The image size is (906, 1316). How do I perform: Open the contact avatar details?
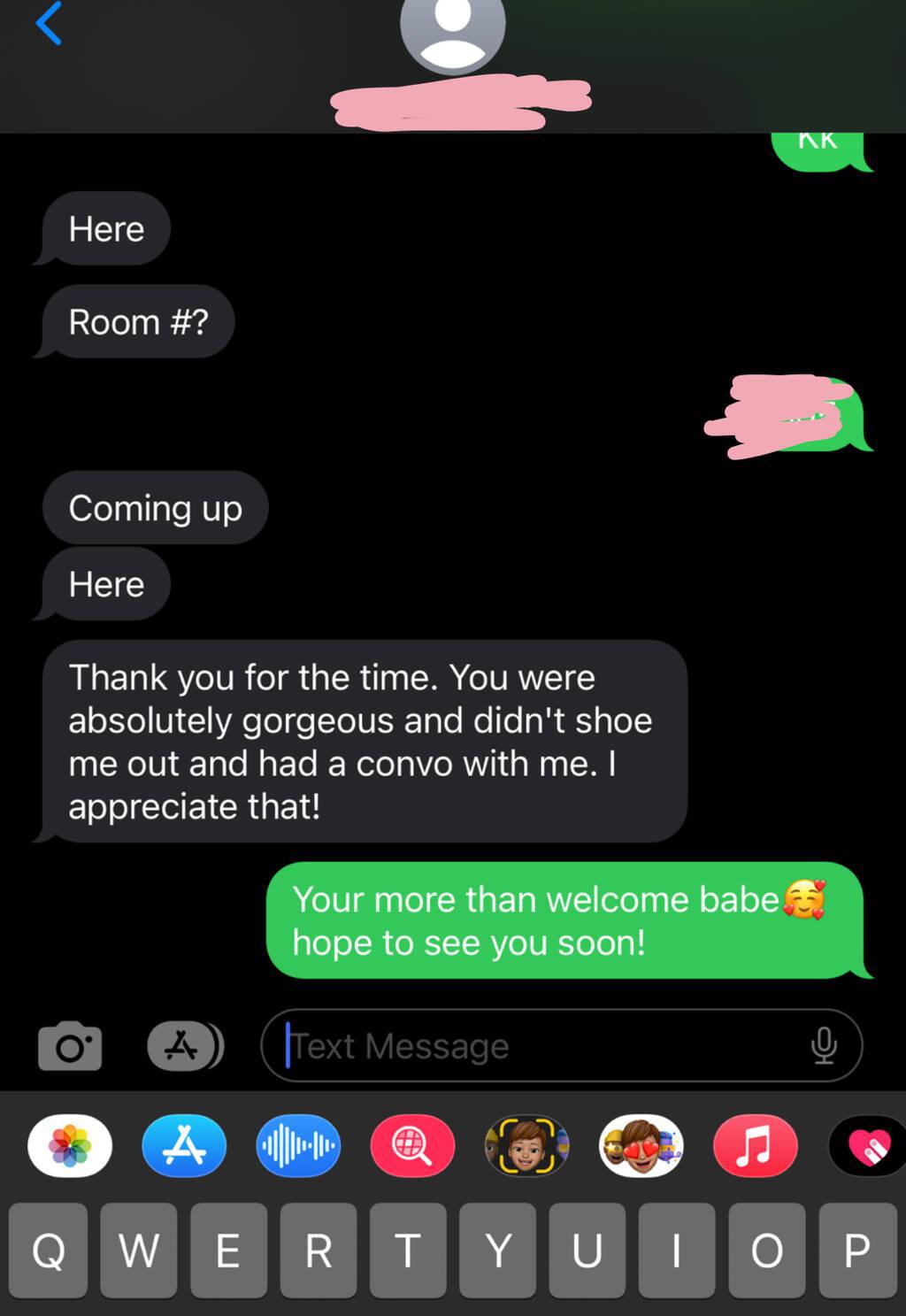click(x=452, y=31)
